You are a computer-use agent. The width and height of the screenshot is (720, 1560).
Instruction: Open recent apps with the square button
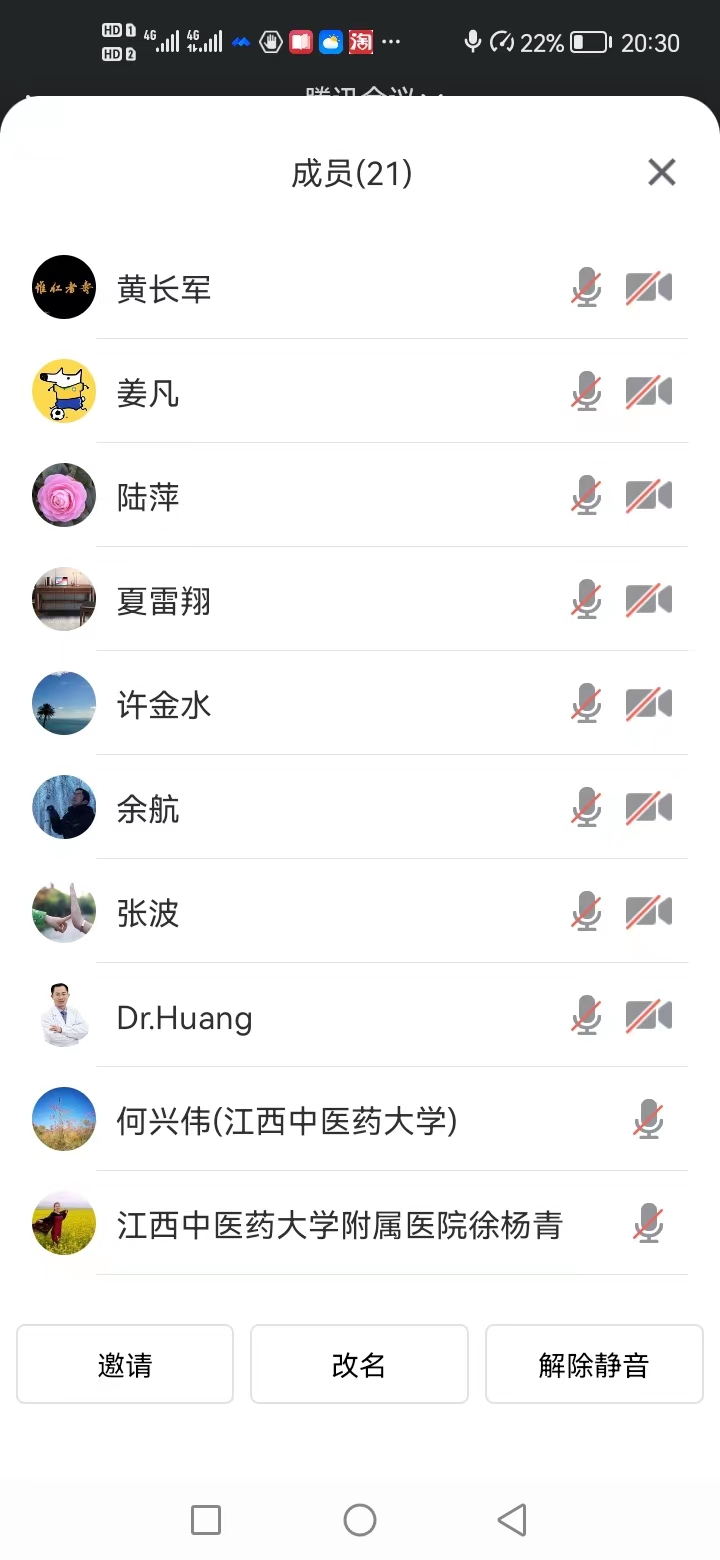[206, 1520]
